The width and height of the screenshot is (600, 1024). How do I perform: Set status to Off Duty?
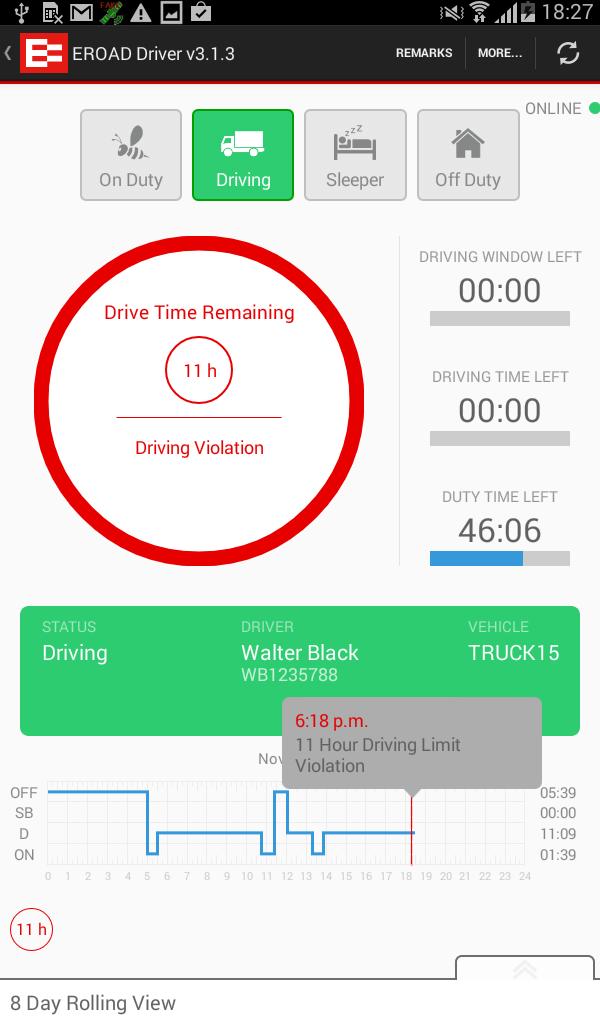[x=467, y=155]
